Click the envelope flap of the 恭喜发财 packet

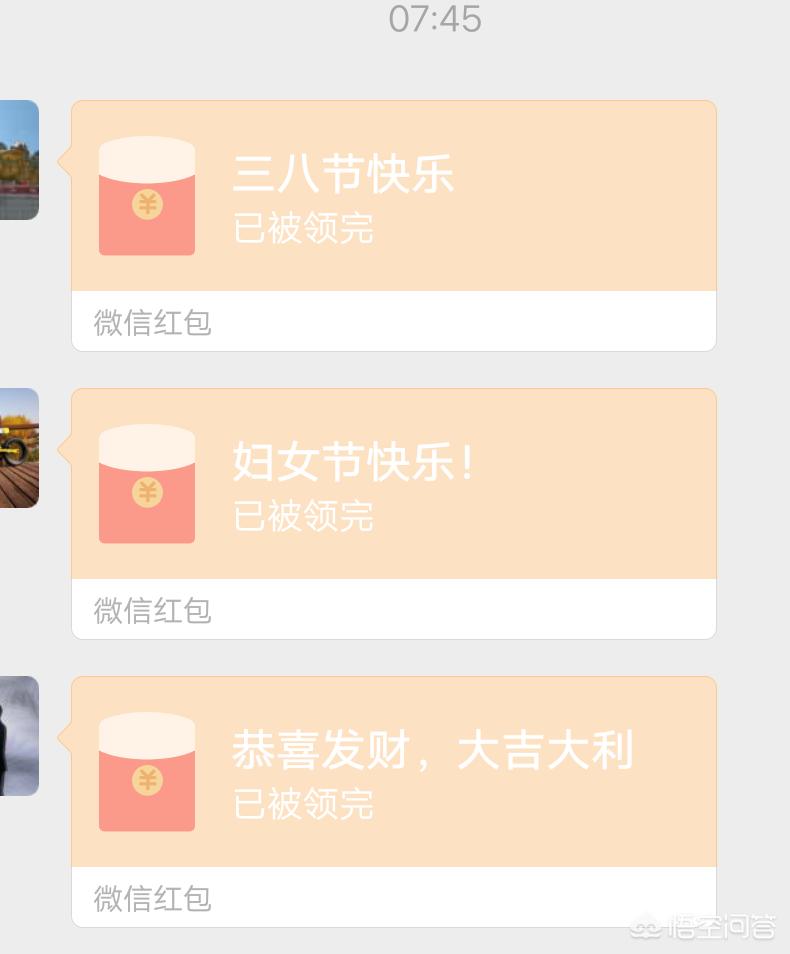(x=146, y=732)
